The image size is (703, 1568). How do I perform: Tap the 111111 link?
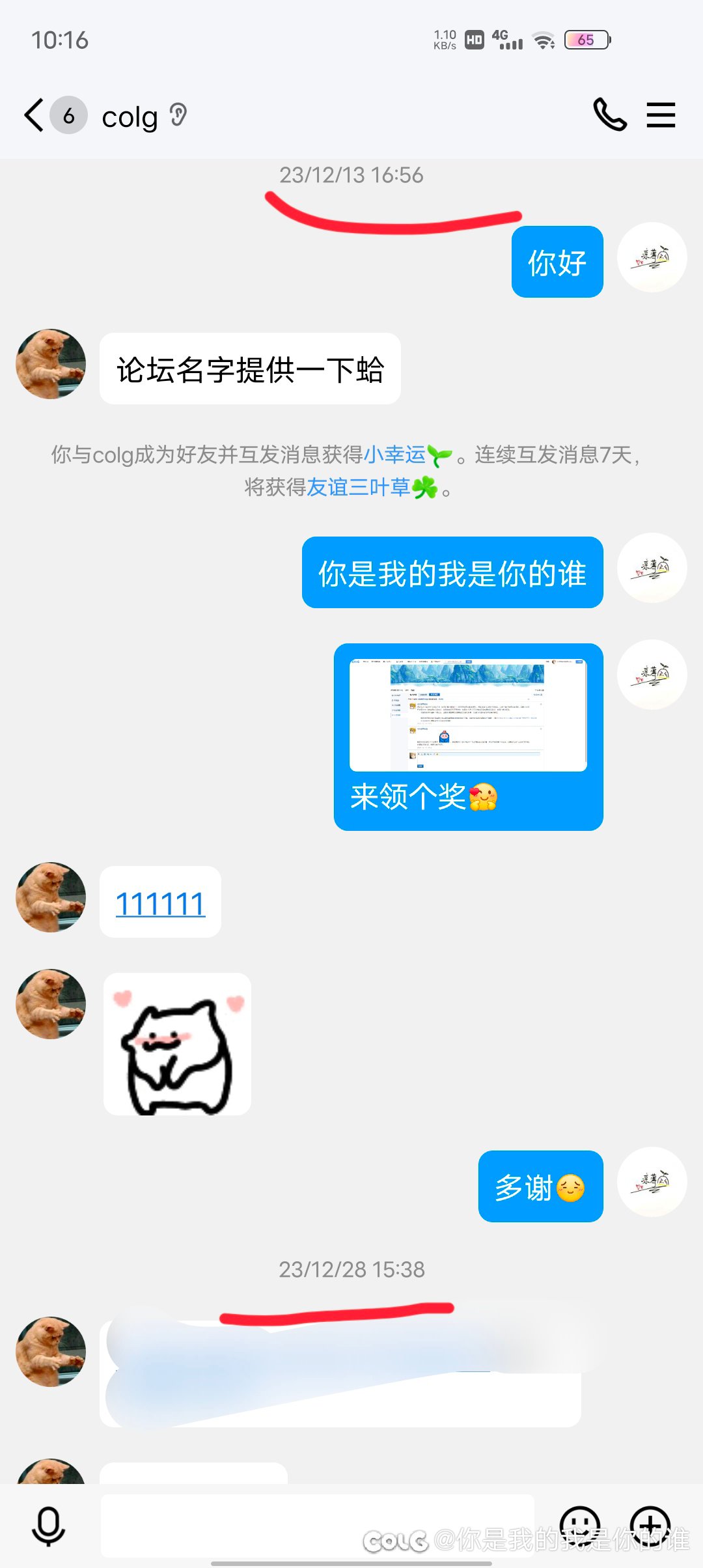160,903
